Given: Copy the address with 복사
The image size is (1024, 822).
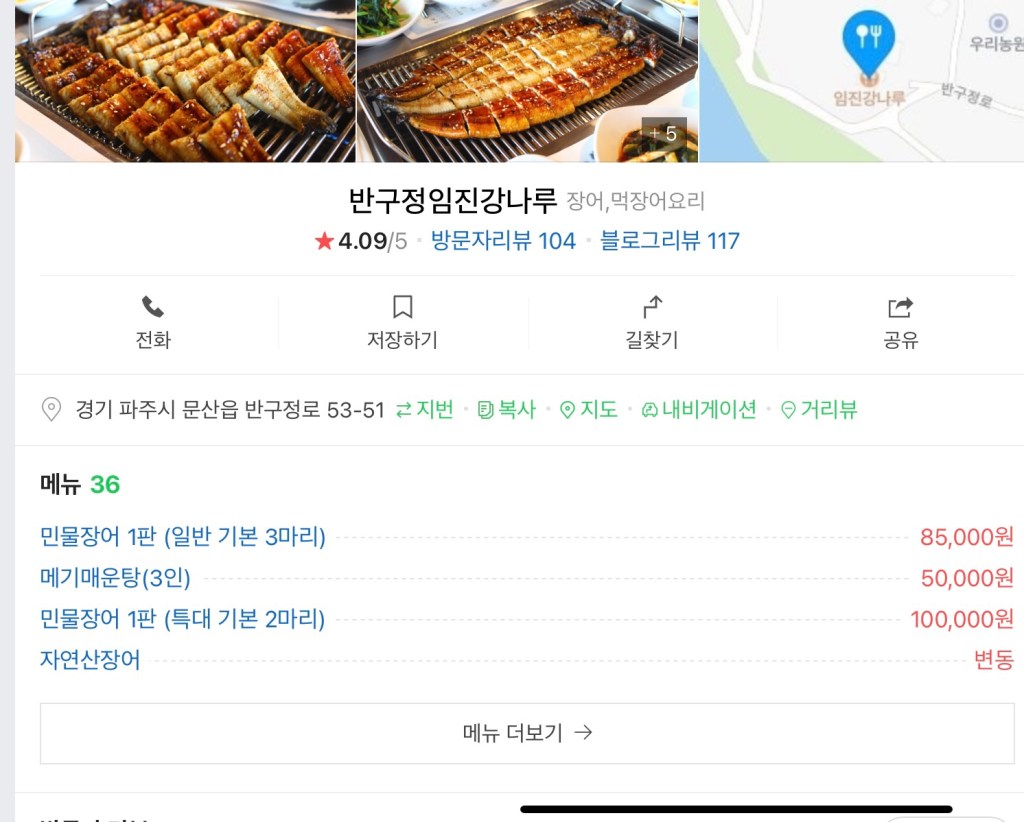Looking at the screenshot, I should click(x=507, y=410).
